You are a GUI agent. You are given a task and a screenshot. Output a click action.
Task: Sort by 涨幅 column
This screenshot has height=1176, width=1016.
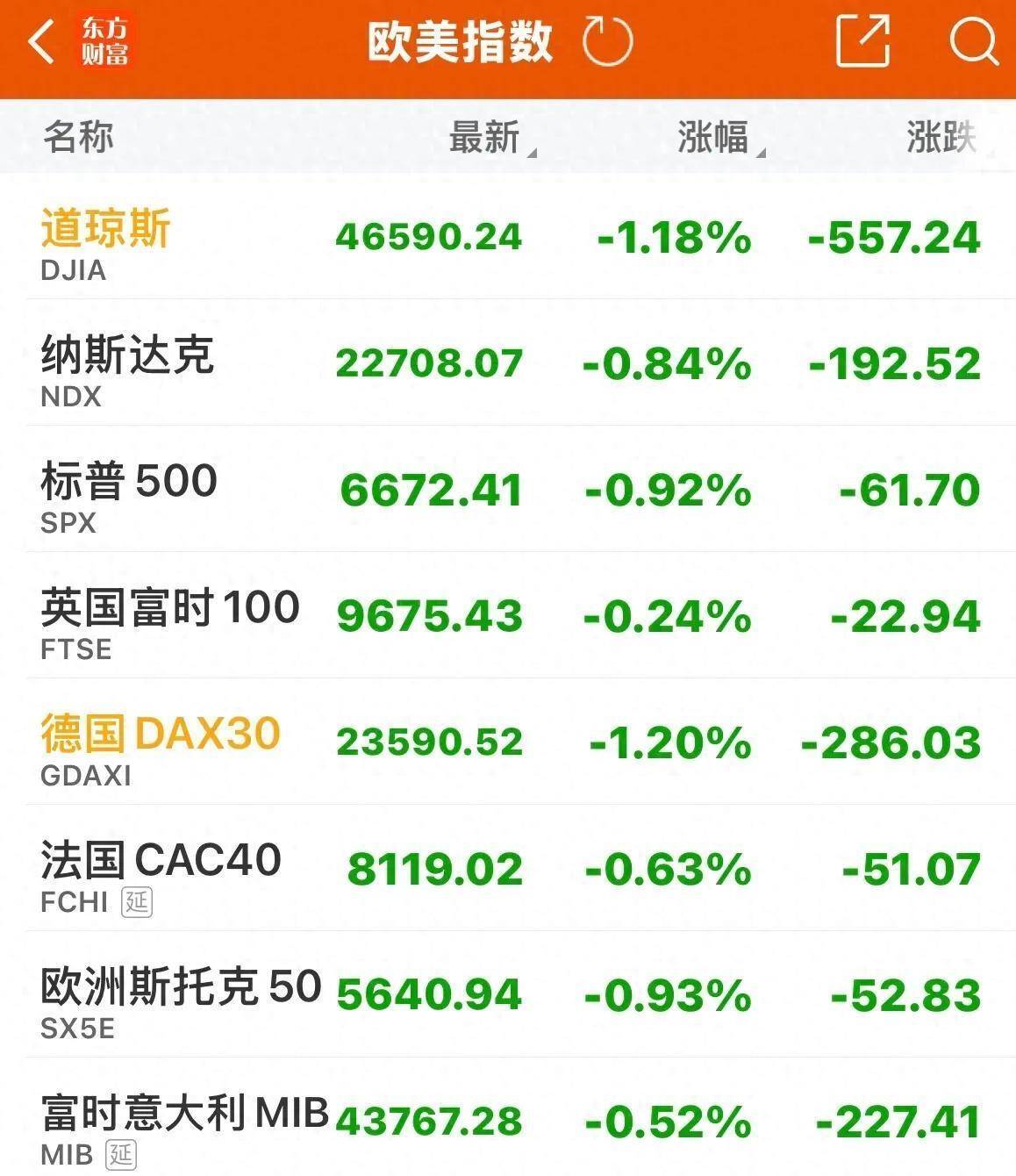click(714, 138)
